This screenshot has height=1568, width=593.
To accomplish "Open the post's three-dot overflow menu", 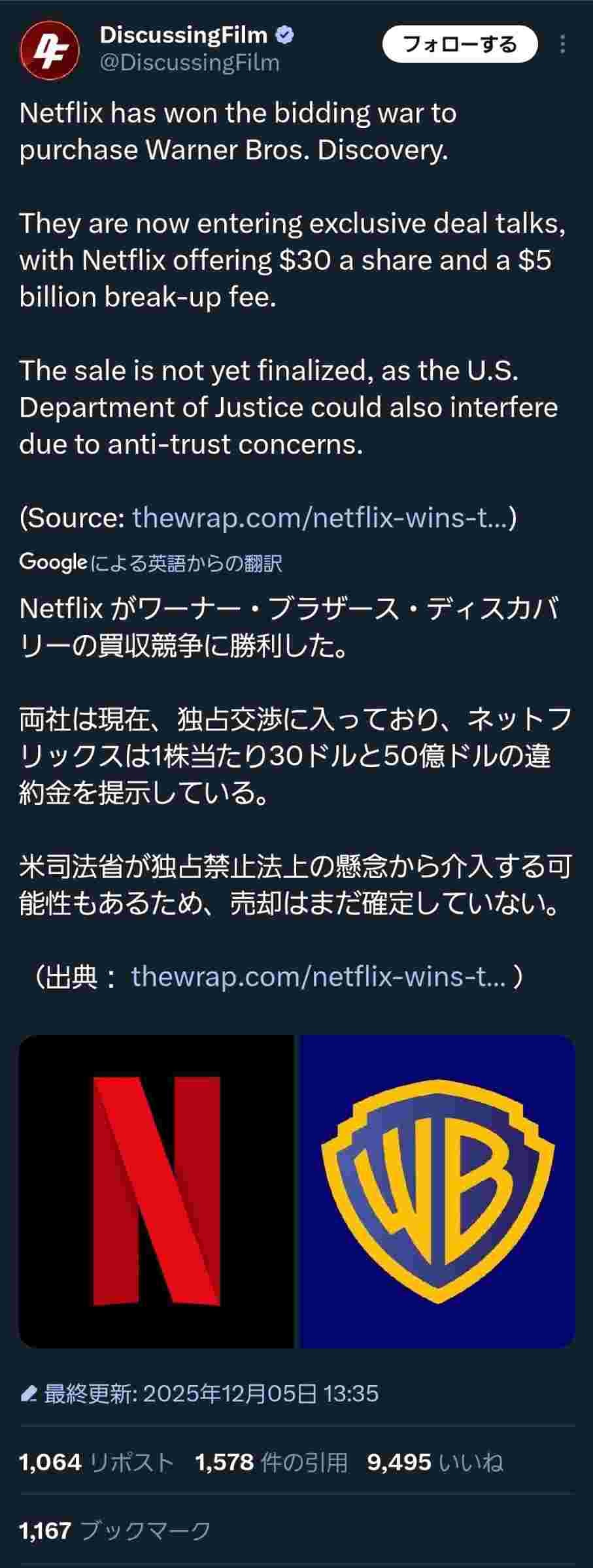I will pos(563,44).
